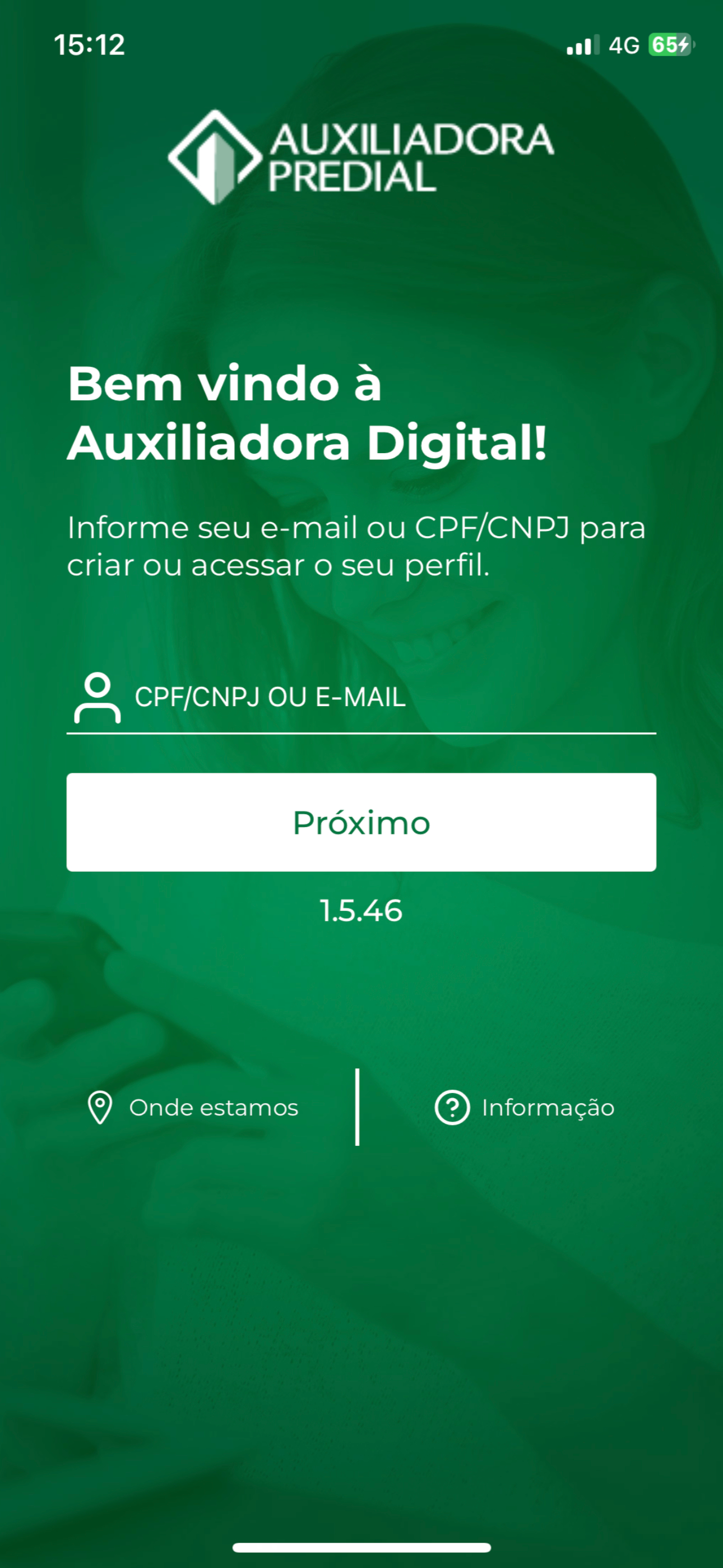The height and width of the screenshot is (1568, 723).
Task: Tap the clock showing 15:12
Action: tap(89, 44)
